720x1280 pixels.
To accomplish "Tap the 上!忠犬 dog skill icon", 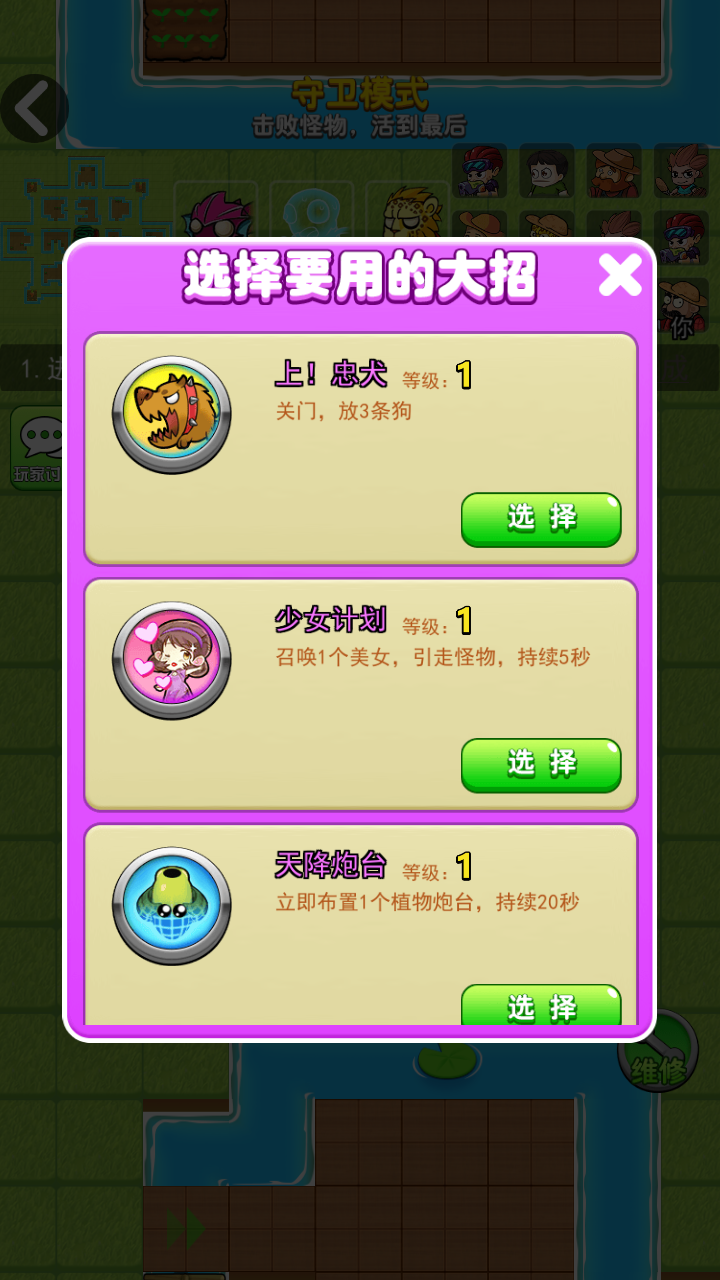I will [172, 414].
